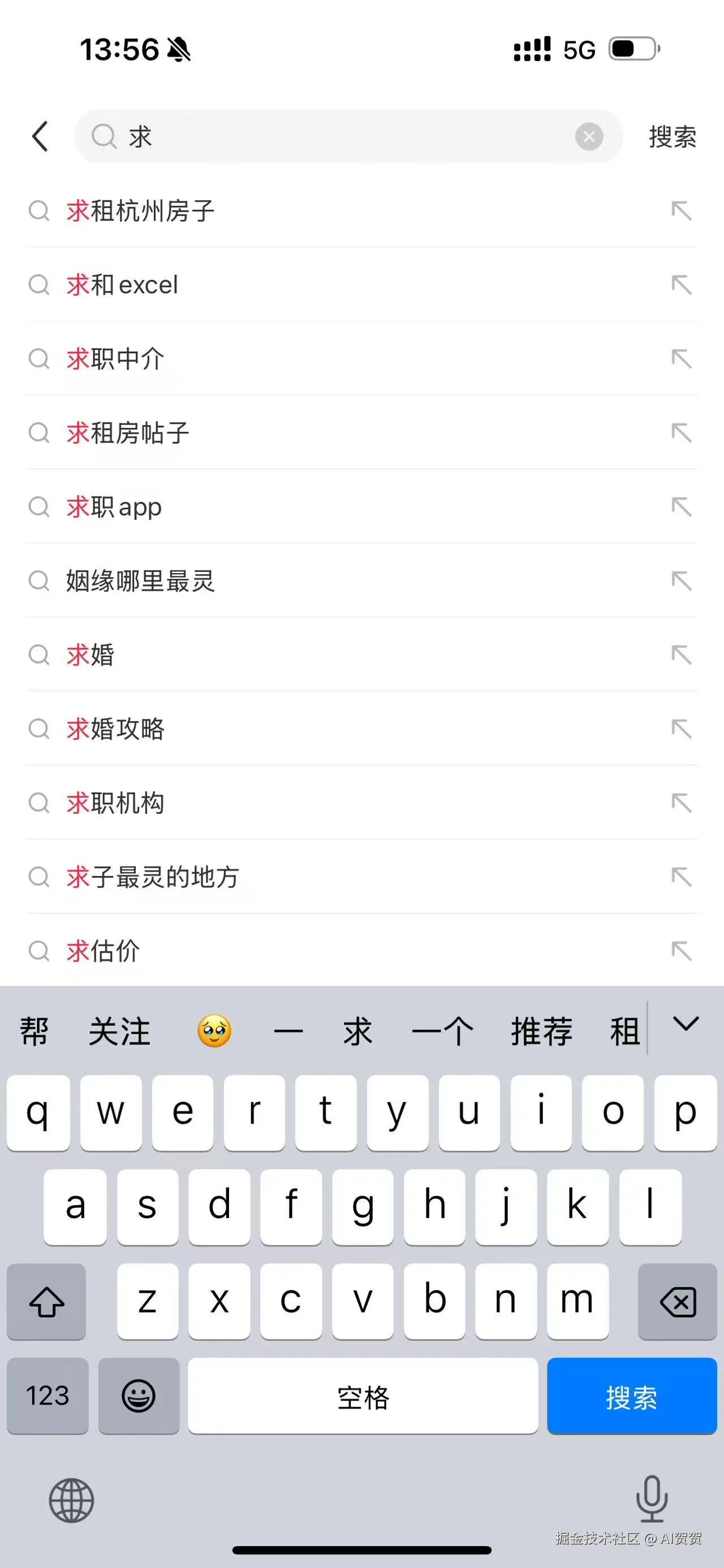
Task: Delete a character with the backspace key
Action: 677,1302
